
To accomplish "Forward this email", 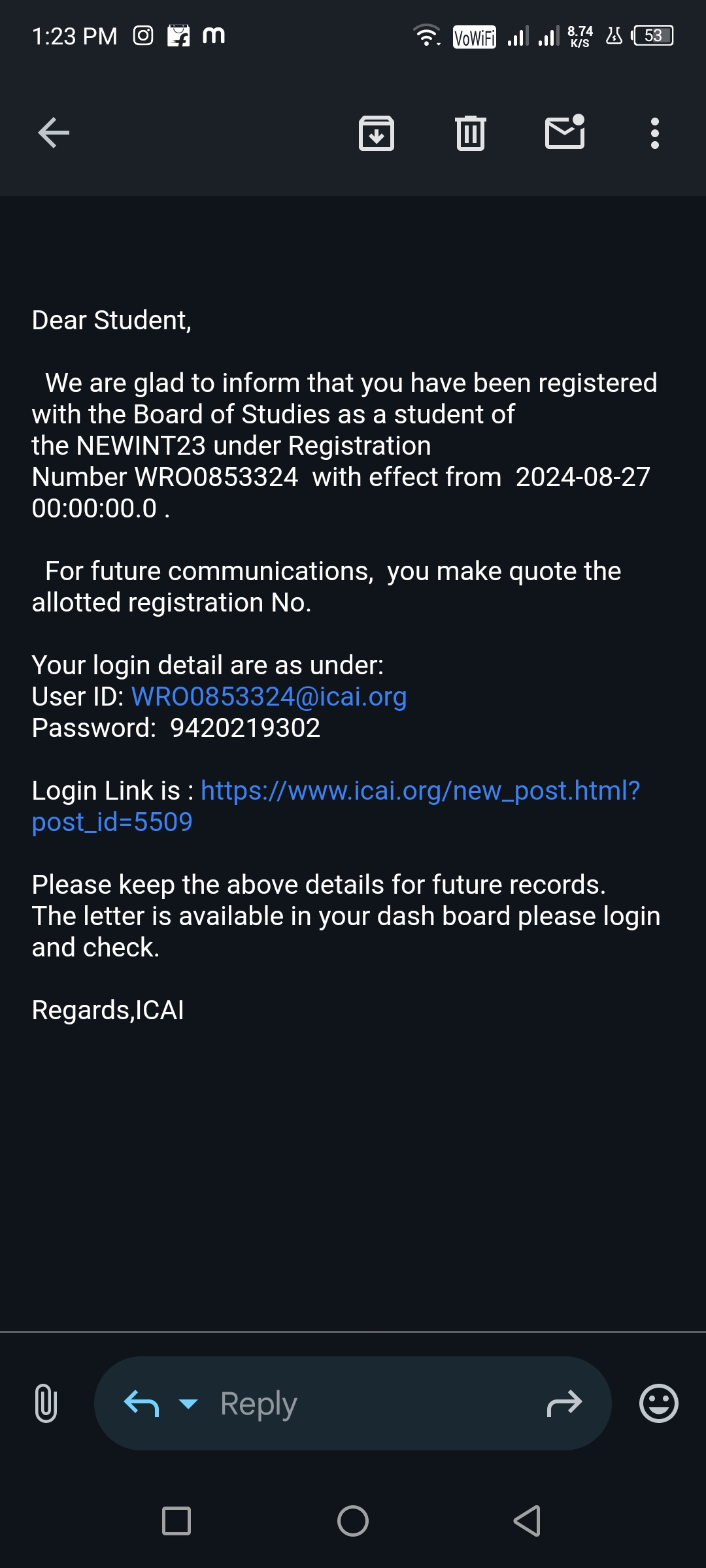I will pyautogui.click(x=564, y=1403).
